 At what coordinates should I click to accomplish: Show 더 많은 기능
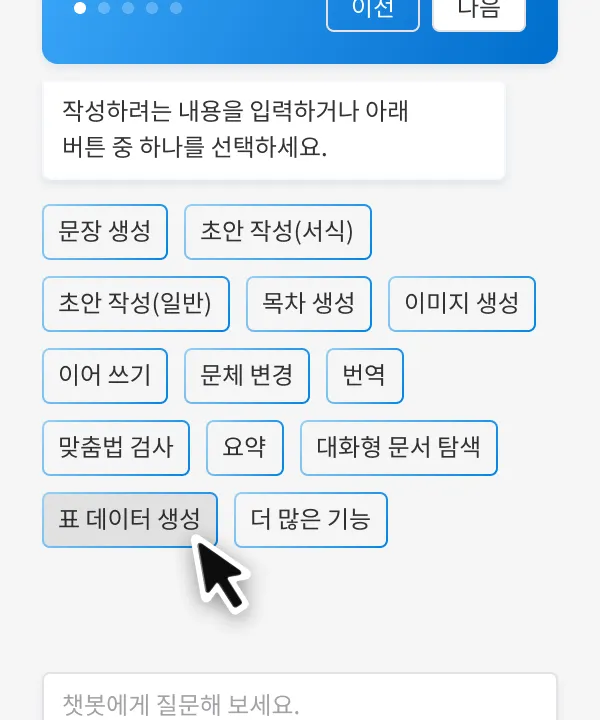click(x=310, y=520)
